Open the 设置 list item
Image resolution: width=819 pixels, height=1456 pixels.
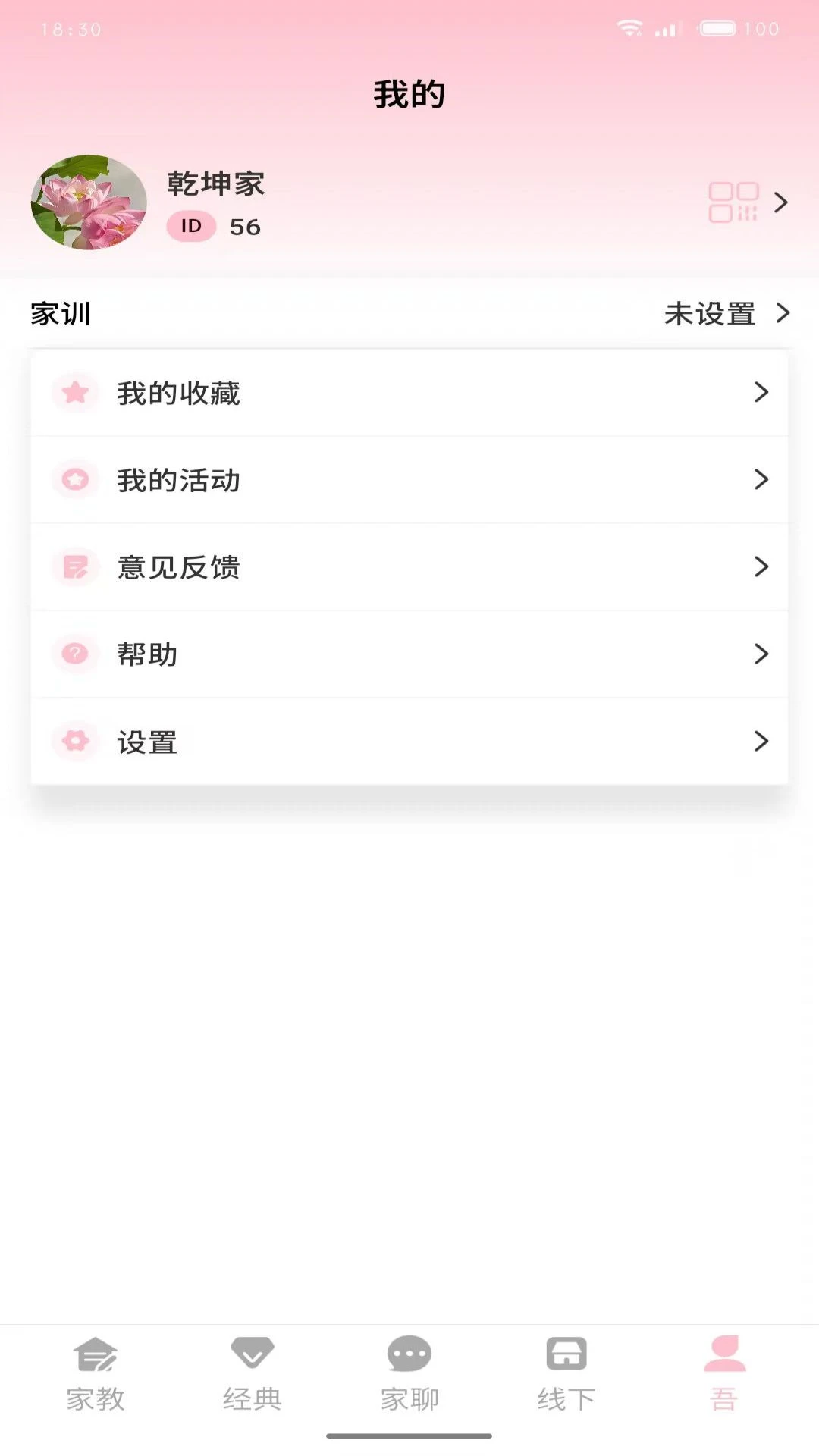[409, 741]
